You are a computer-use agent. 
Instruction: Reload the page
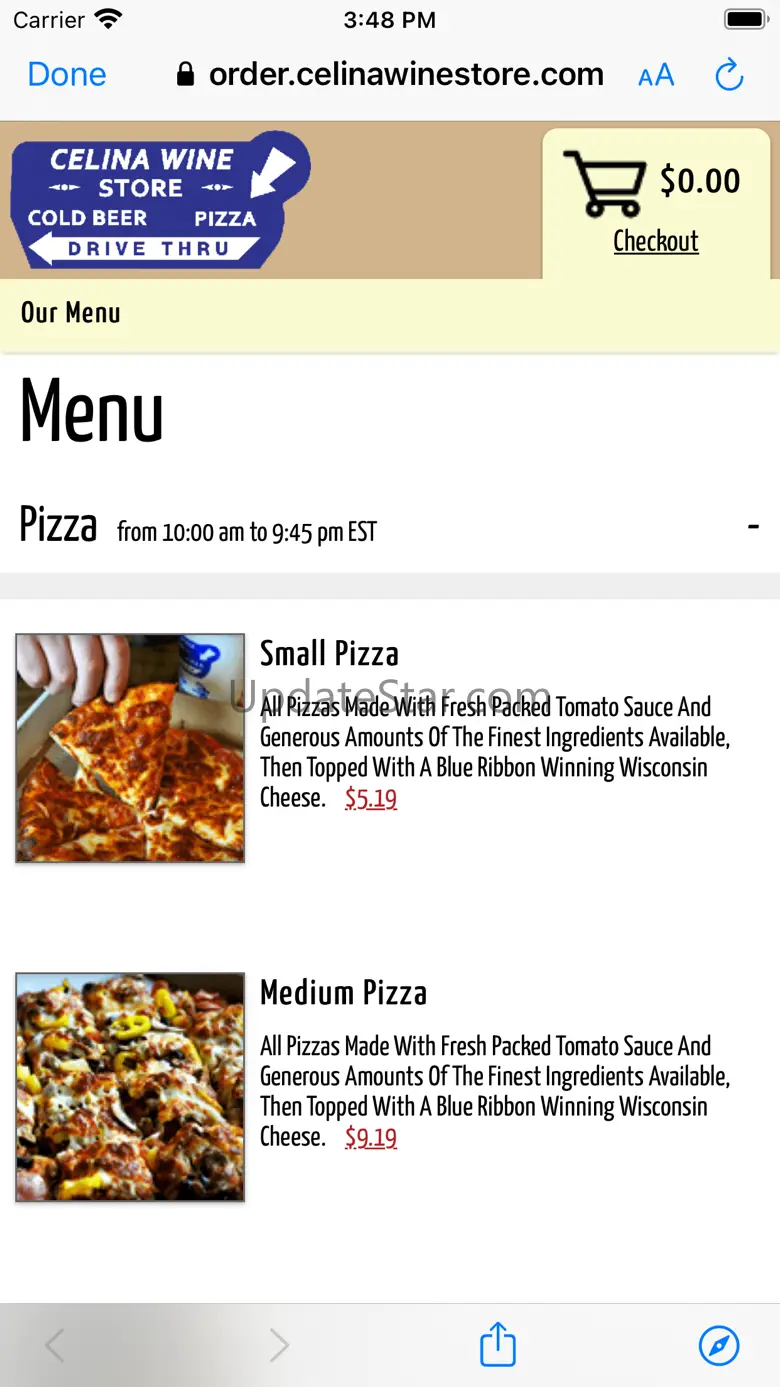point(730,75)
